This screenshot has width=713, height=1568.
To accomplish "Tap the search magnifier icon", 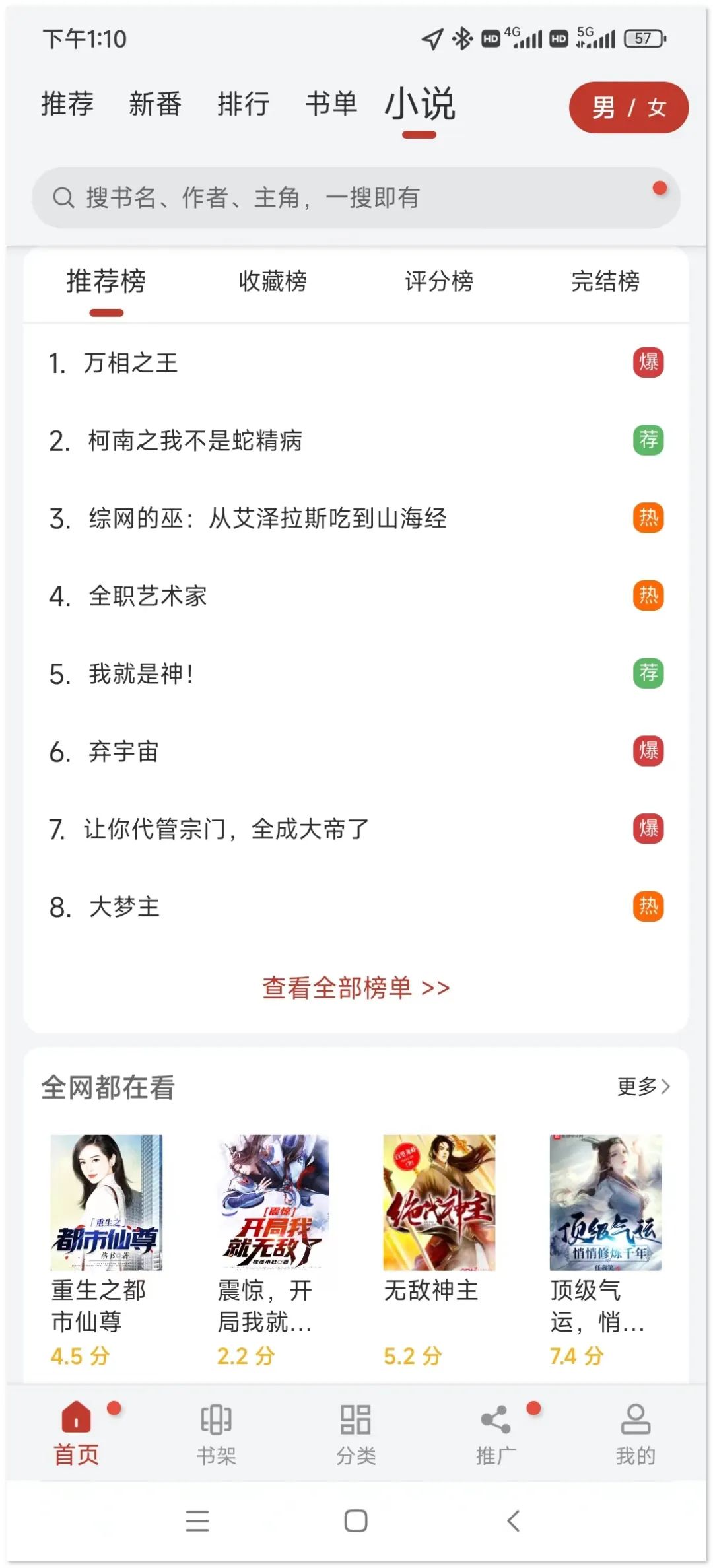I will point(64,195).
